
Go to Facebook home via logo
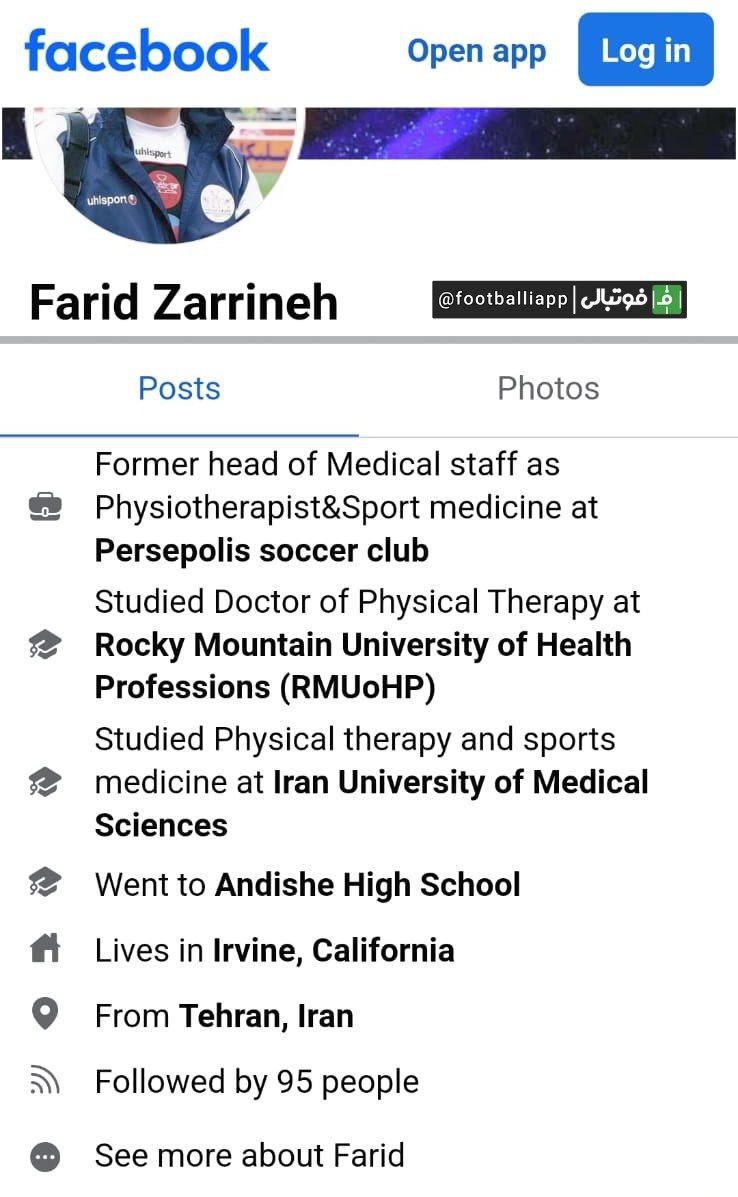pyautogui.click(x=147, y=50)
